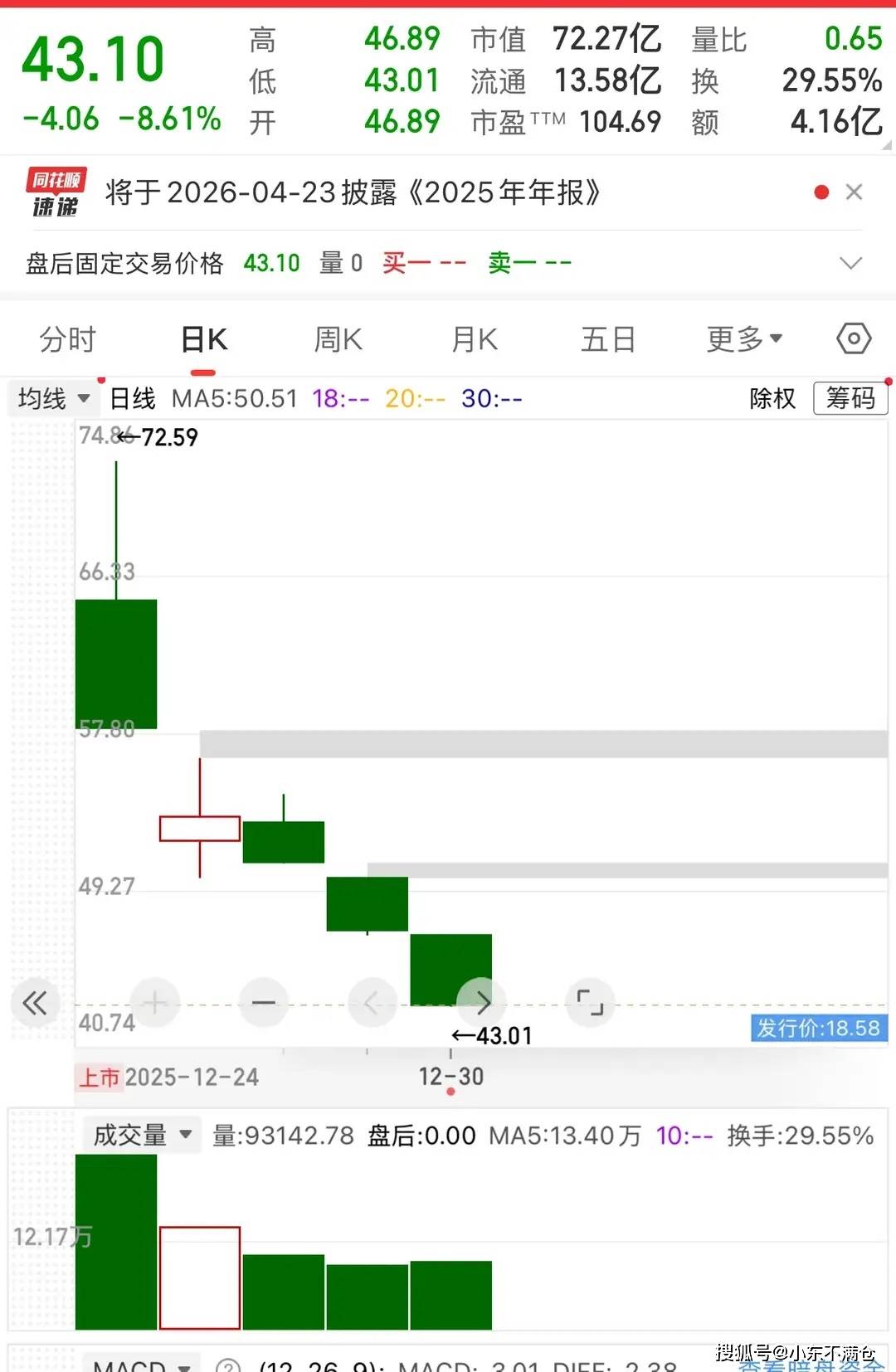Image resolution: width=896 pixels, height=1372 pixels.
Task: Move chart cursor to previous candle
Action: [x=373, y=1003]
